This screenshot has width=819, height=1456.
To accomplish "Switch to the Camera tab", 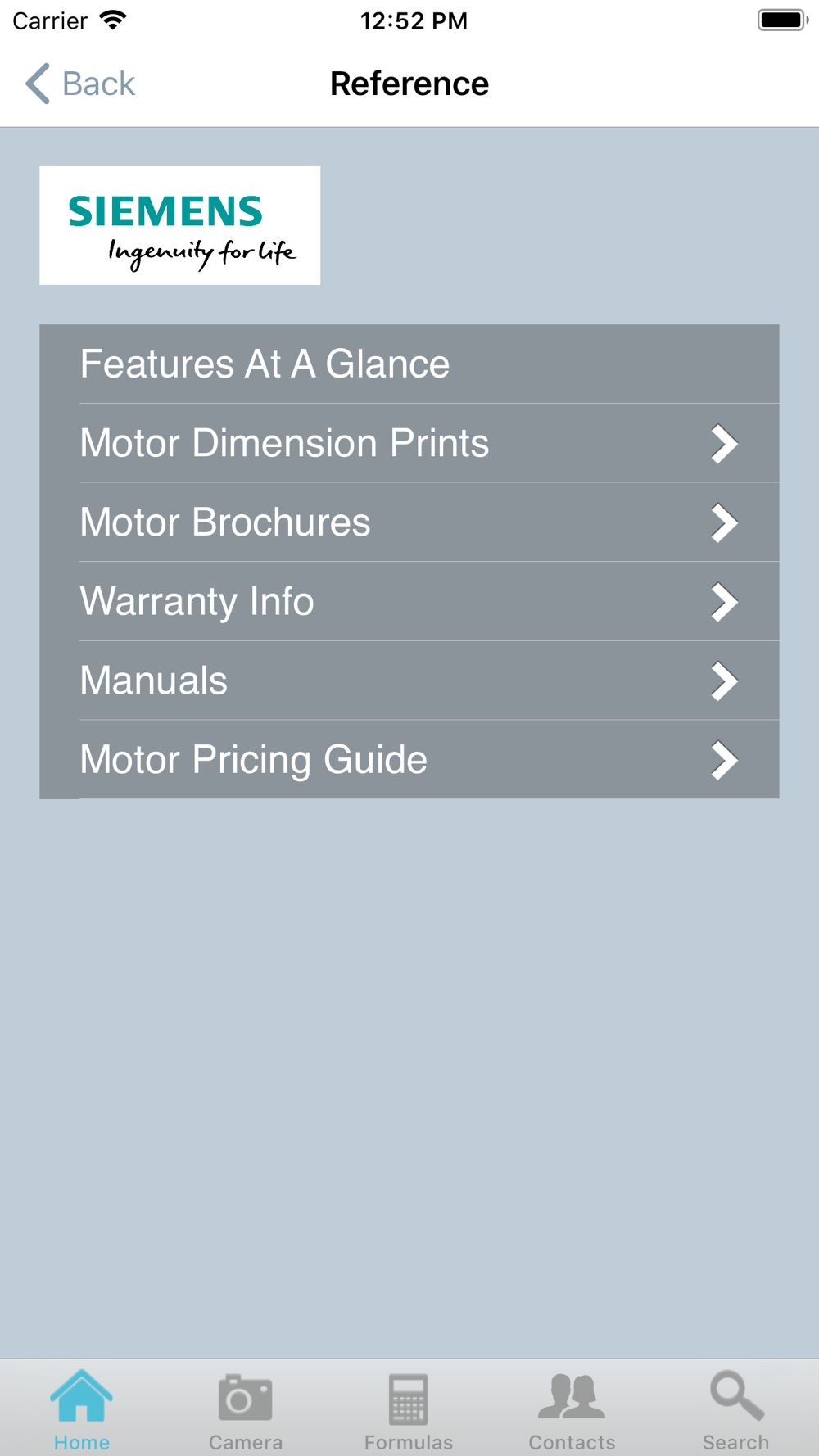I will [x=246, y=1410].
